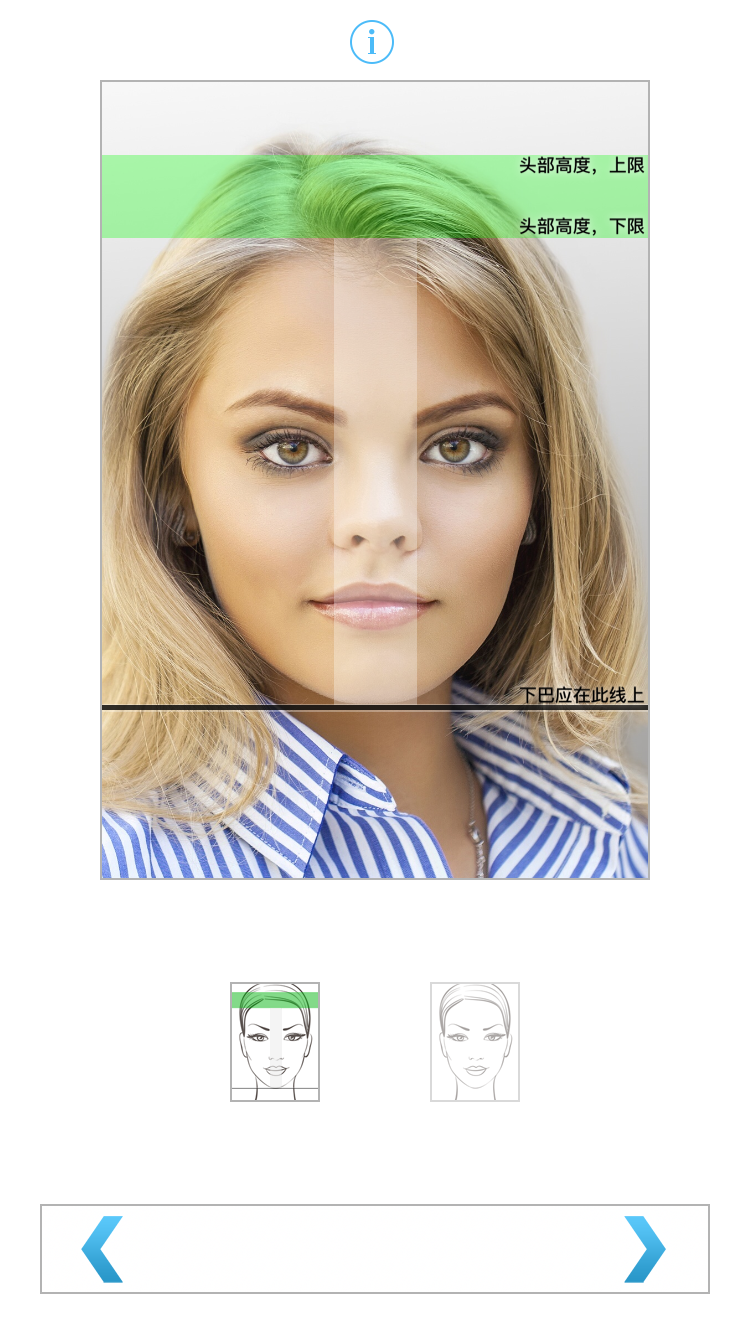750x1334 pixels.
Task: Go back with the left arrow
Action: click(102, 1249)
